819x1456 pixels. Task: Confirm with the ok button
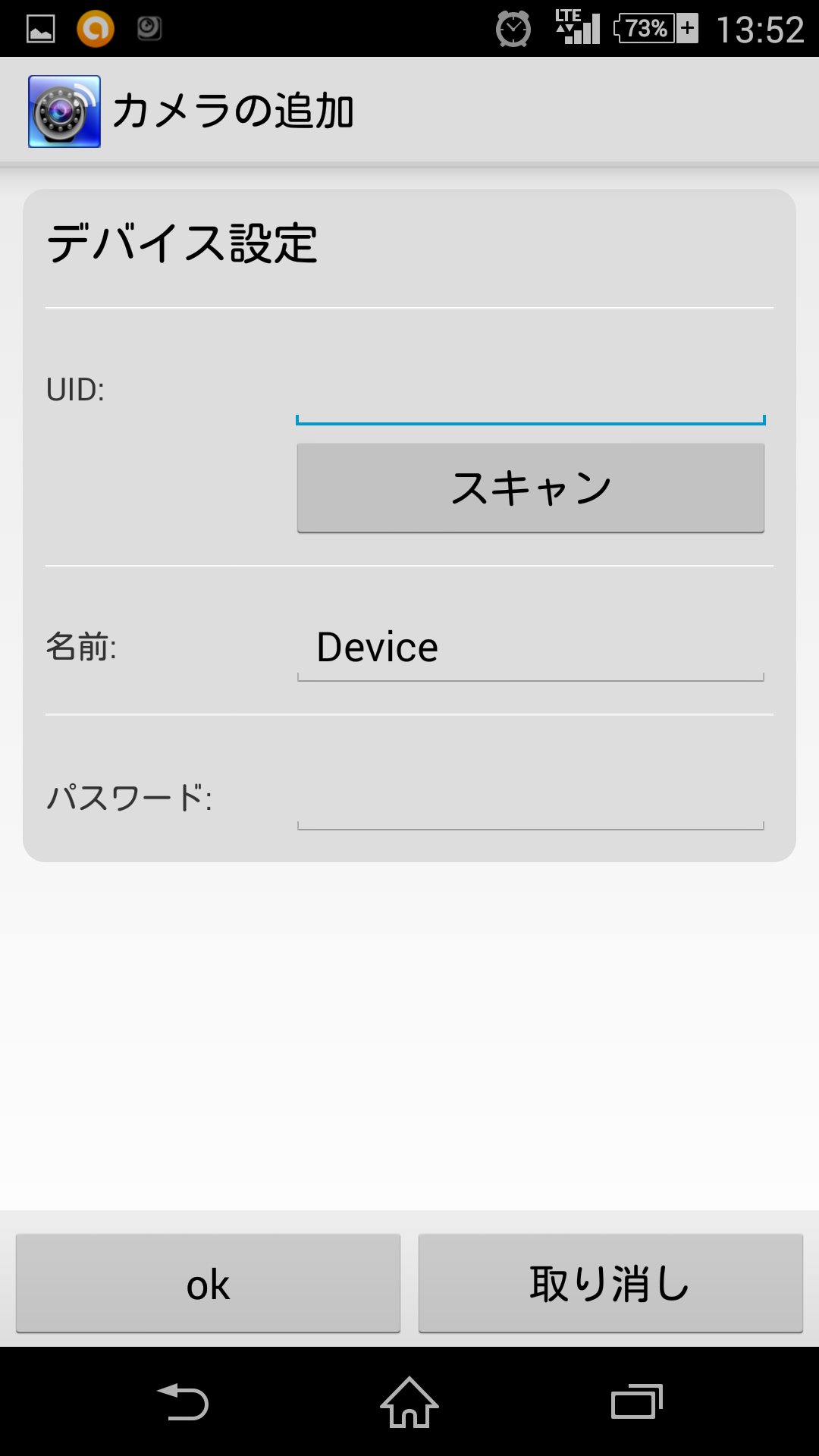point(208,1284)
